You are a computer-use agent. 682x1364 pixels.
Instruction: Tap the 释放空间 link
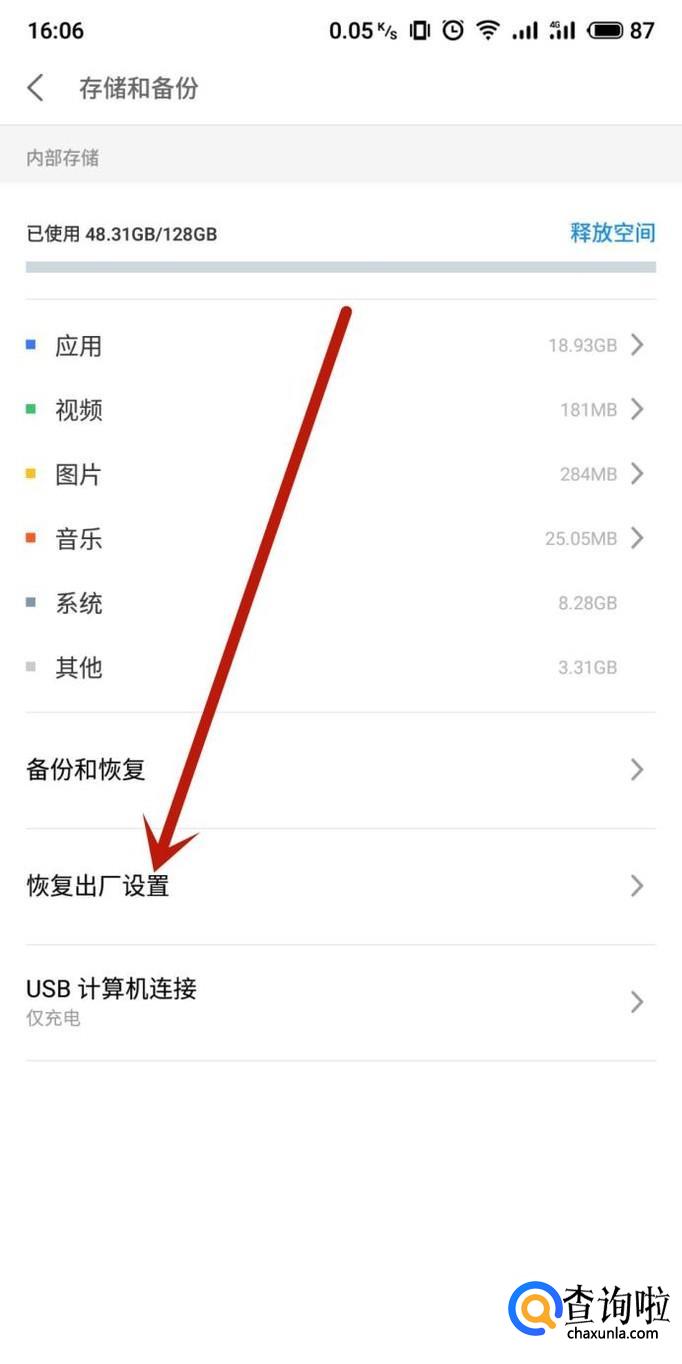[612, 233]
